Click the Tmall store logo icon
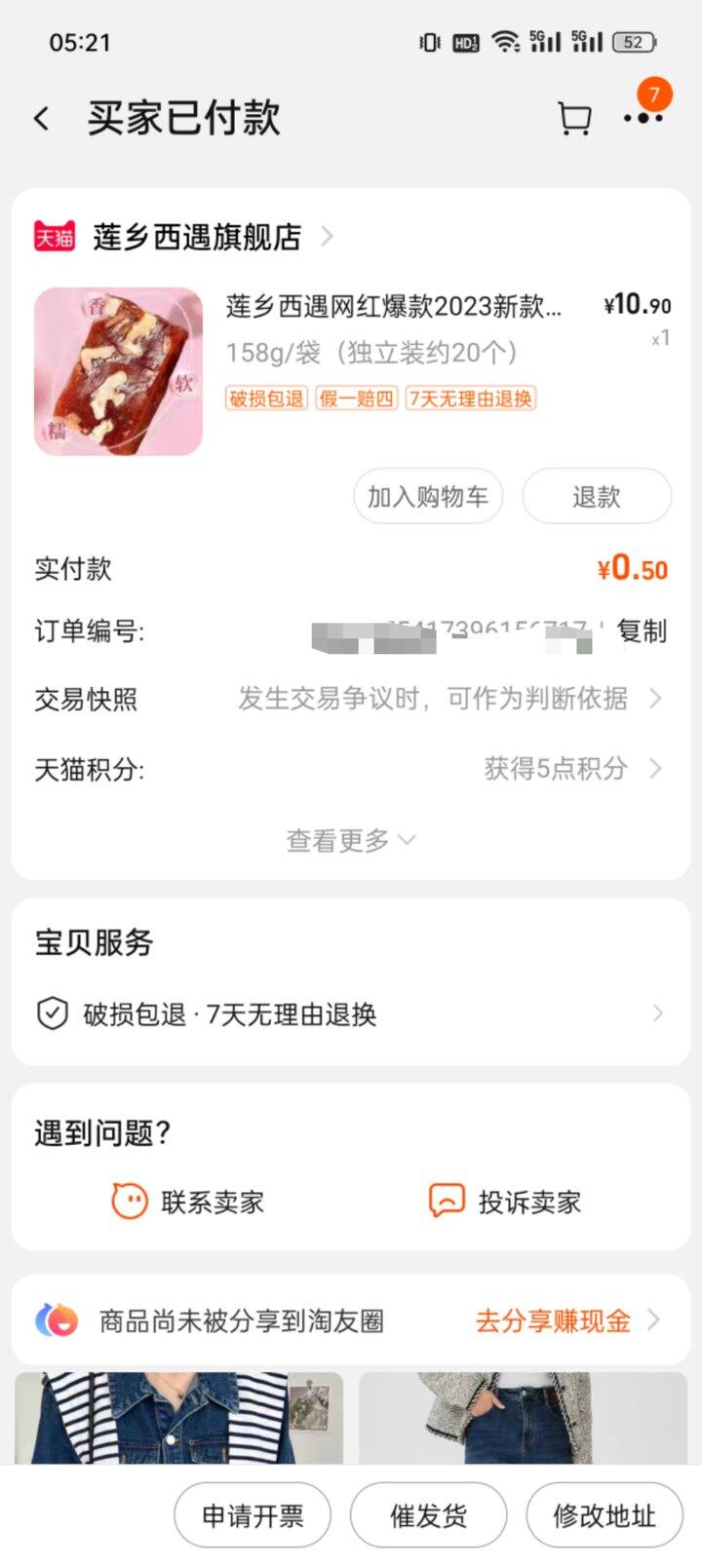Image resolution: width=702 pixels, height=1568 pixels. [54, 236]
